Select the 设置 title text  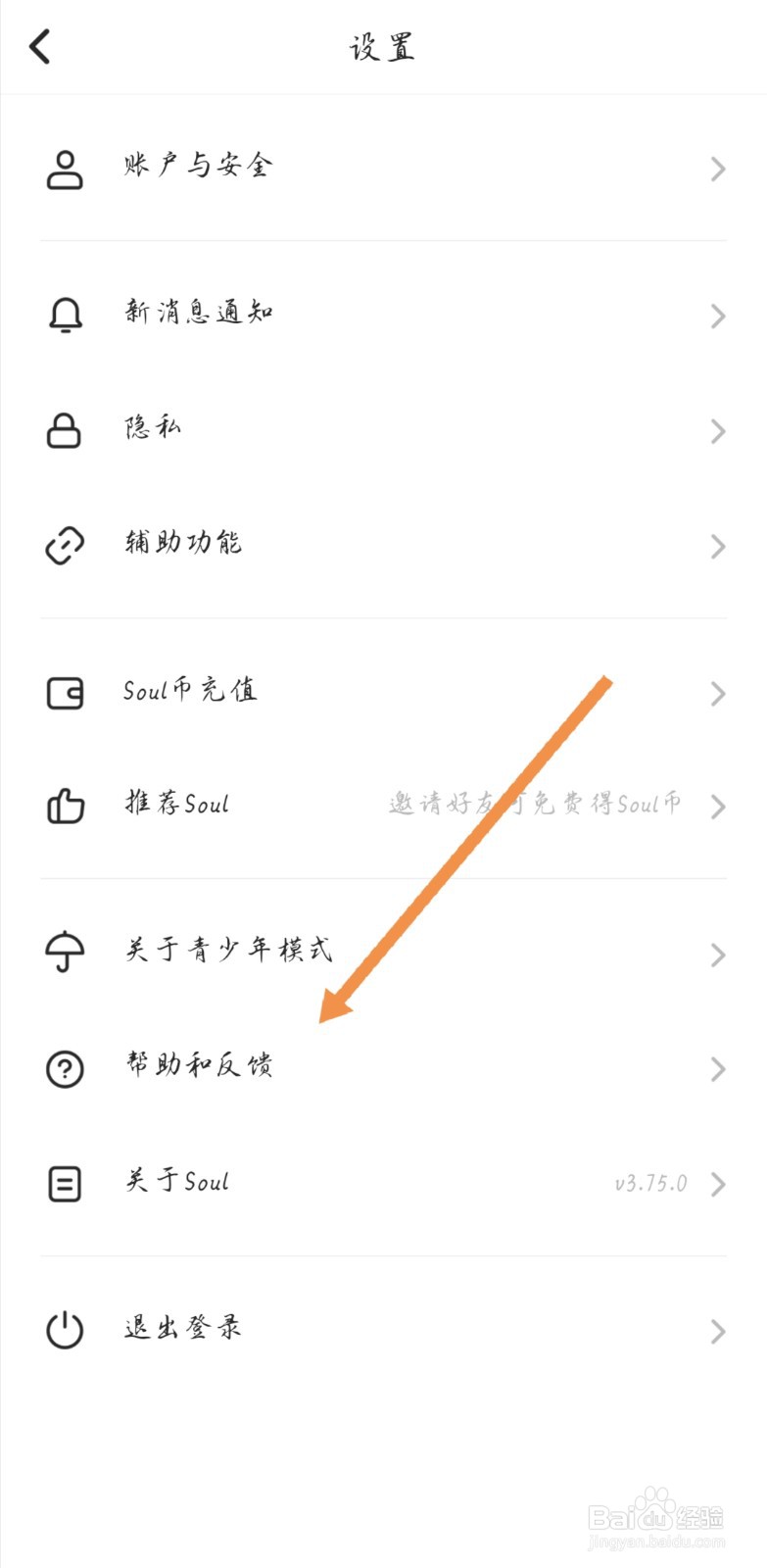click(382, 46)
